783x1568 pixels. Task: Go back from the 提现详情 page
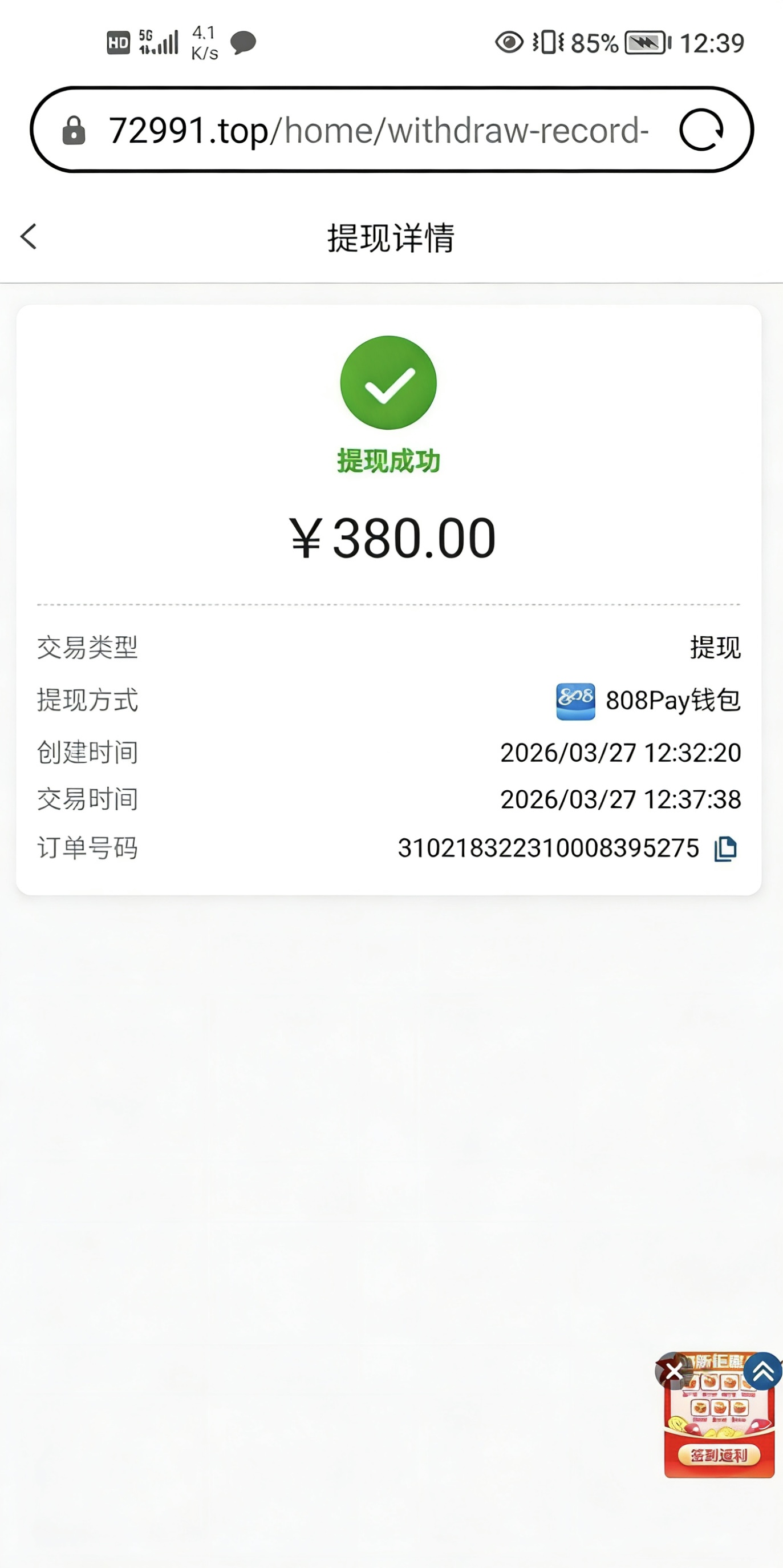pyautogui.click(x=29, y=236)
